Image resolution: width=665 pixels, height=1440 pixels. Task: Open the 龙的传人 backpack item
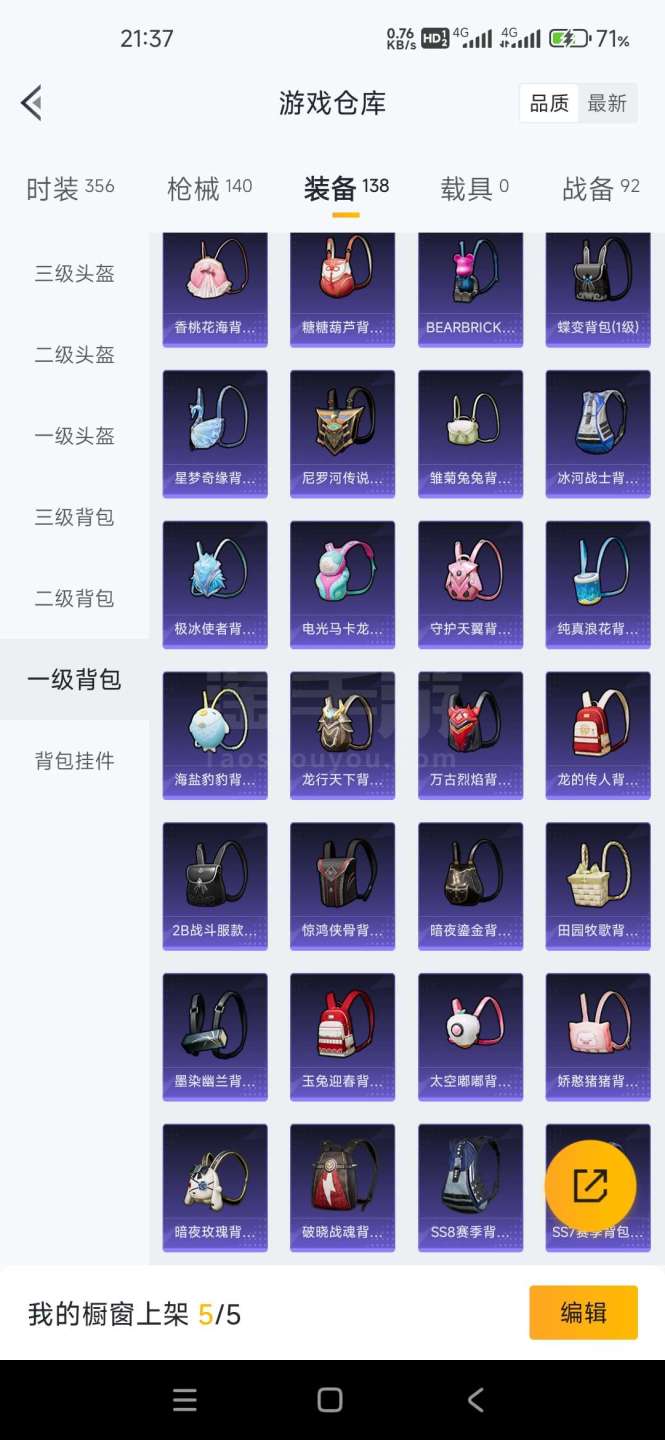tap(598, 735)
